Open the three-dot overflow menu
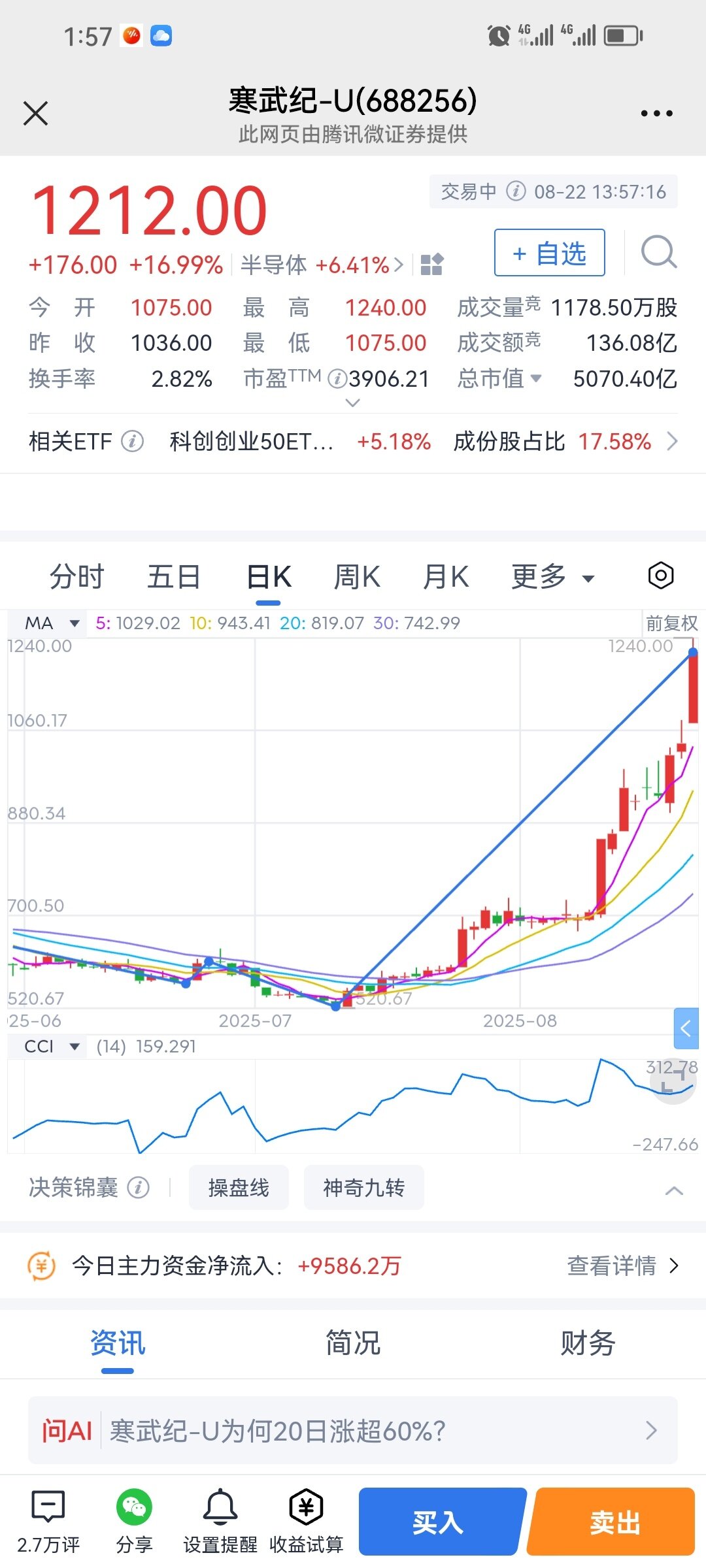This screenshot has height=1568, width=706. pos(656,114)
